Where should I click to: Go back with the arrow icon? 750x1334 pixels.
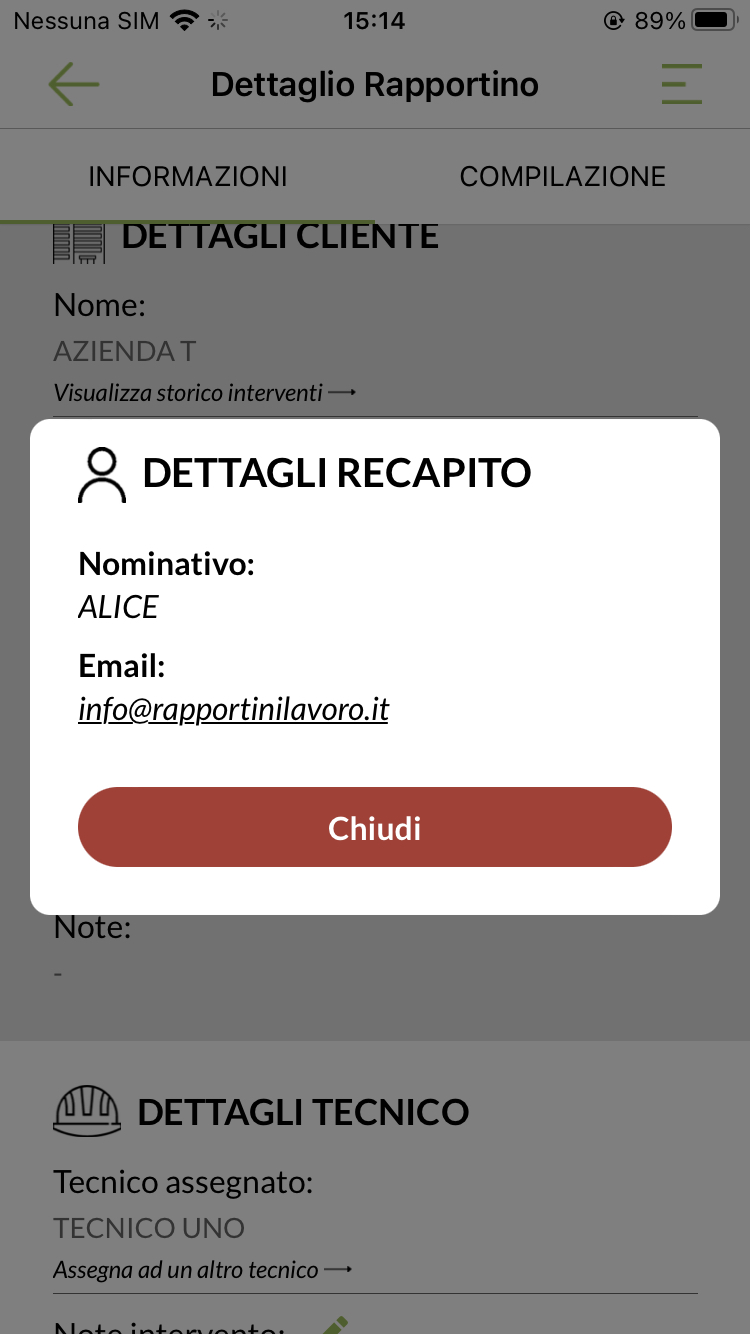(74, 85)
